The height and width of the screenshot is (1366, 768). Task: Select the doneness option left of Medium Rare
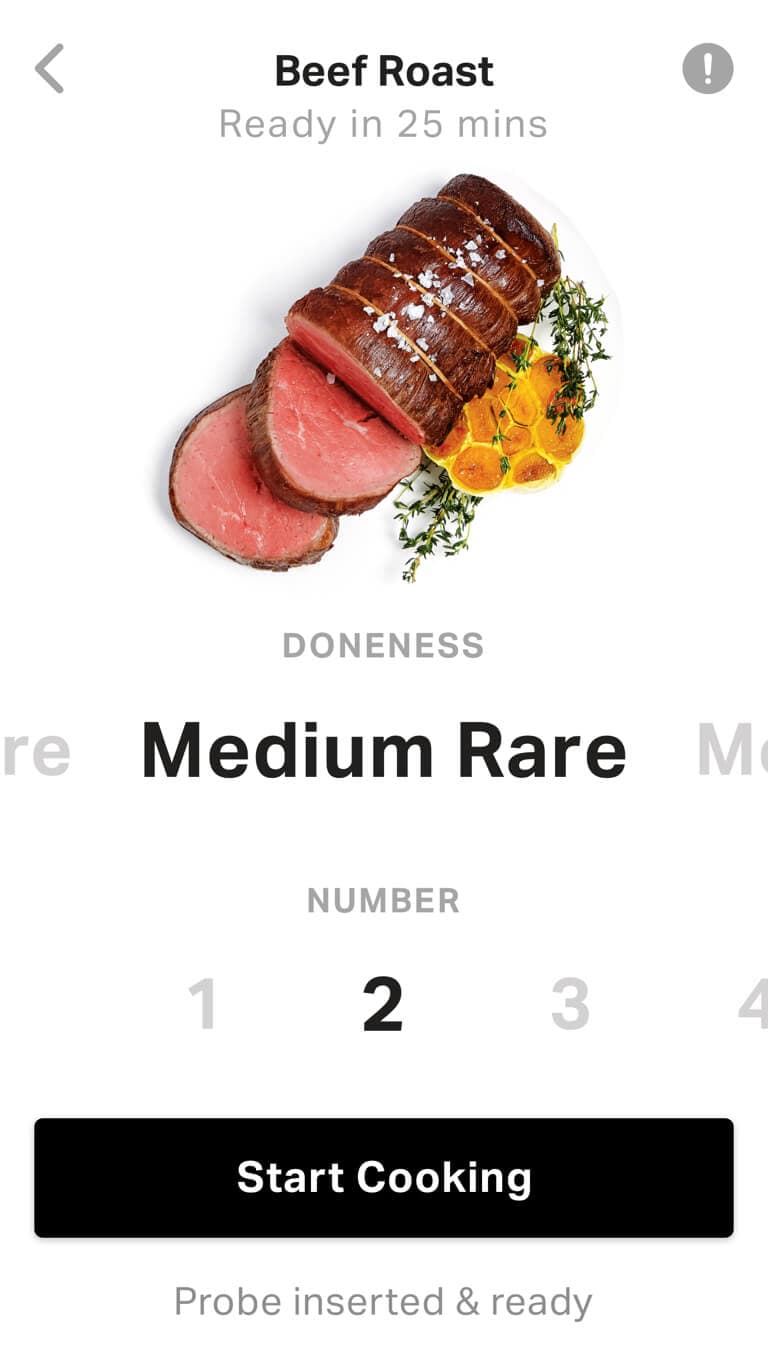pyautogui.click(x=36, y=751)
